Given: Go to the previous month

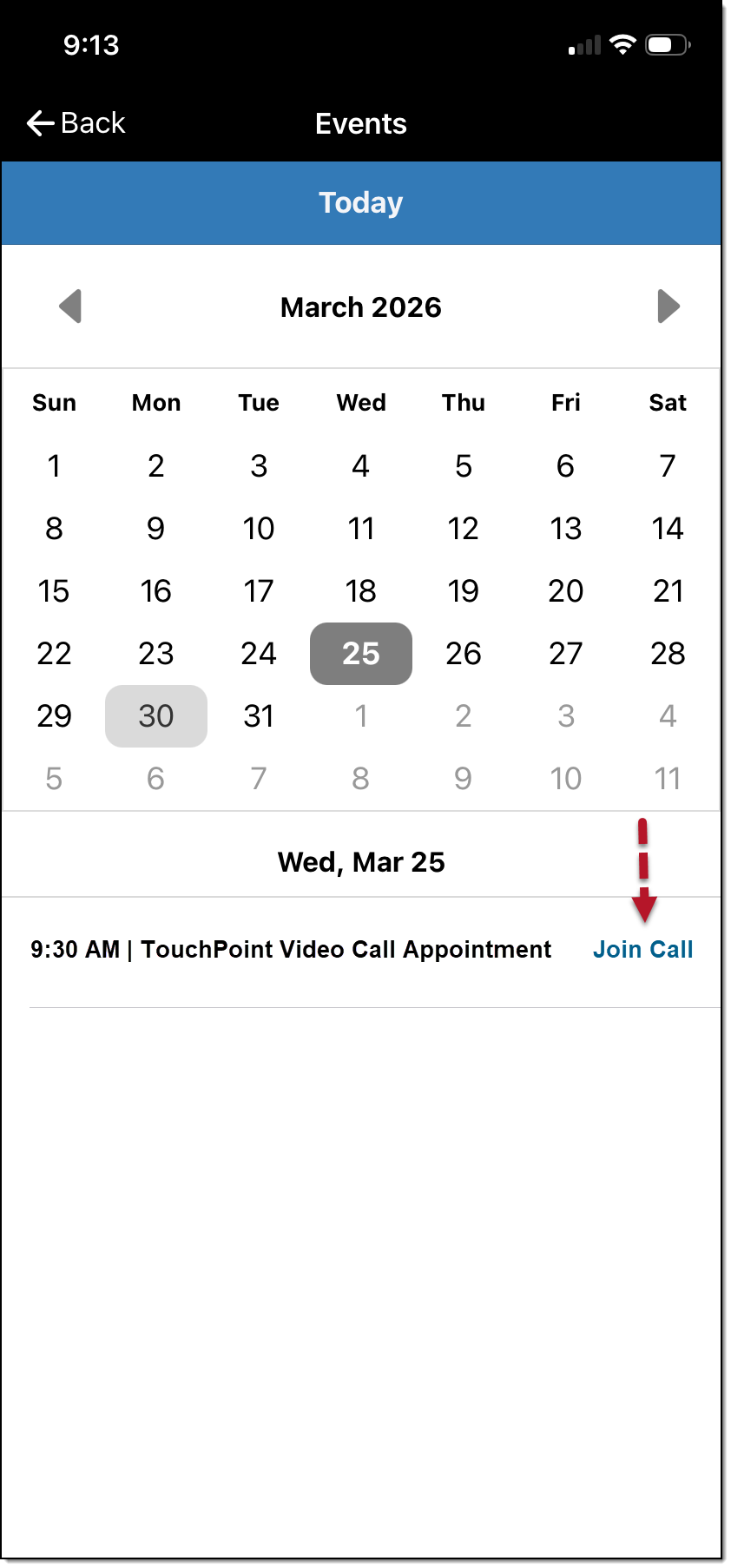Looking at the screenshot, I should click(70, 306).
